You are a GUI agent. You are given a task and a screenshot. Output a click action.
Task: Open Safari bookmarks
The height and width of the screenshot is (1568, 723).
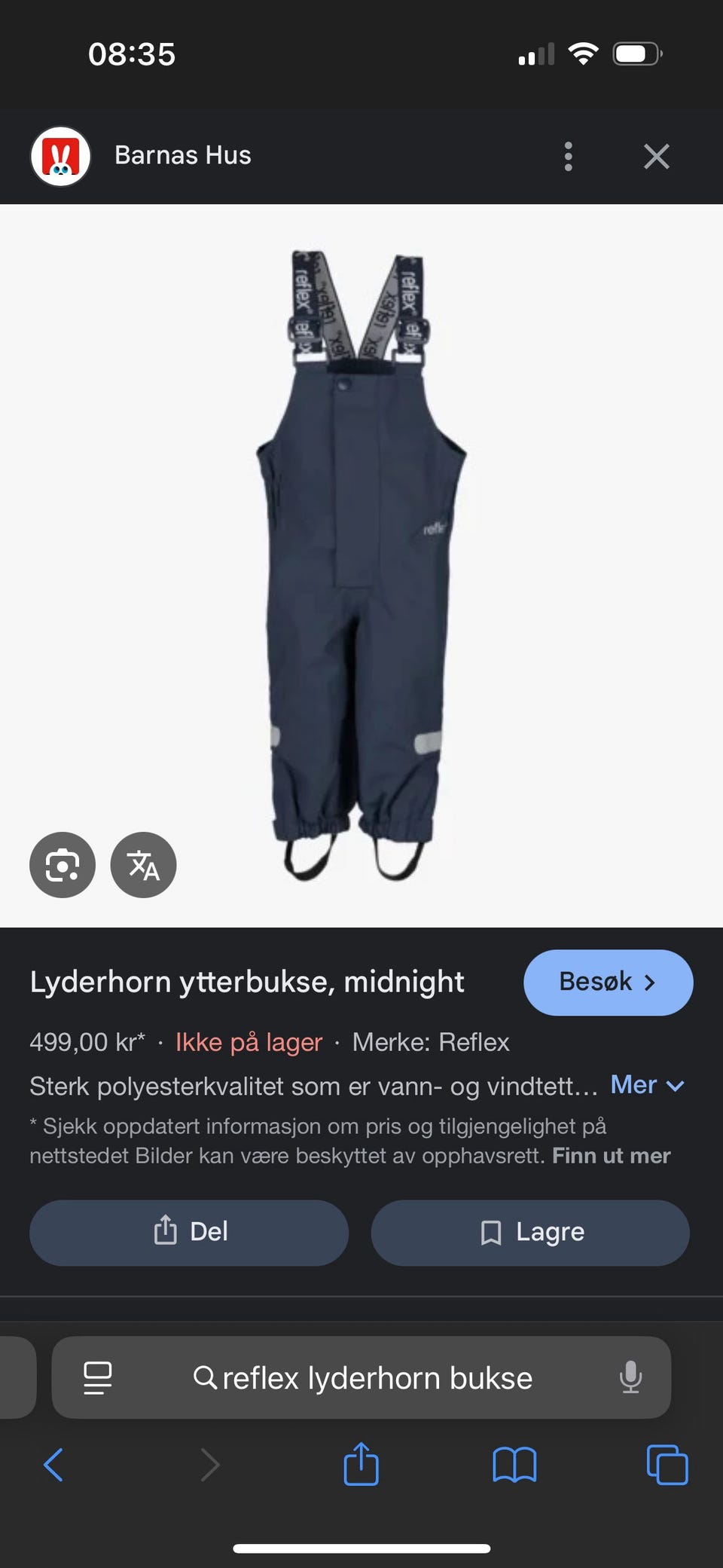(x=514, y=1466)
